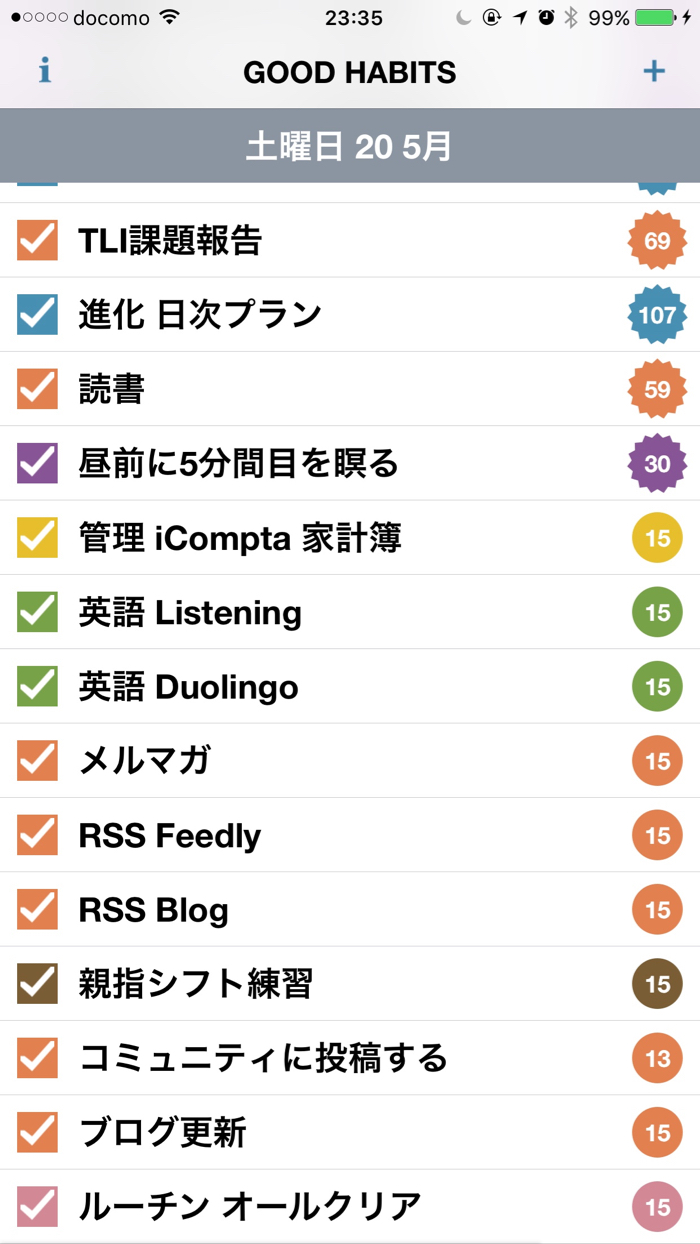
Task: Uncheck the メルマガ checkbox
Action: click(x=37, y=761)
